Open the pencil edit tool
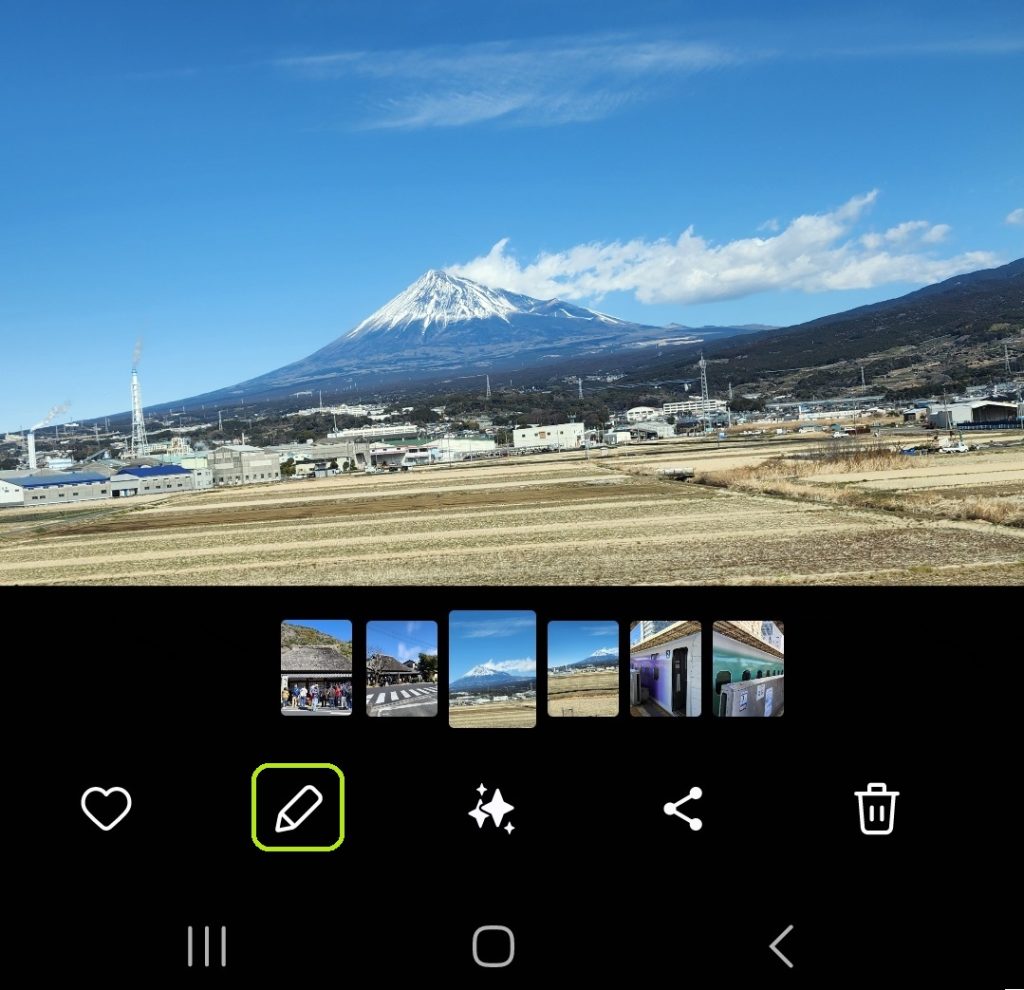 (x=298, y=808)
